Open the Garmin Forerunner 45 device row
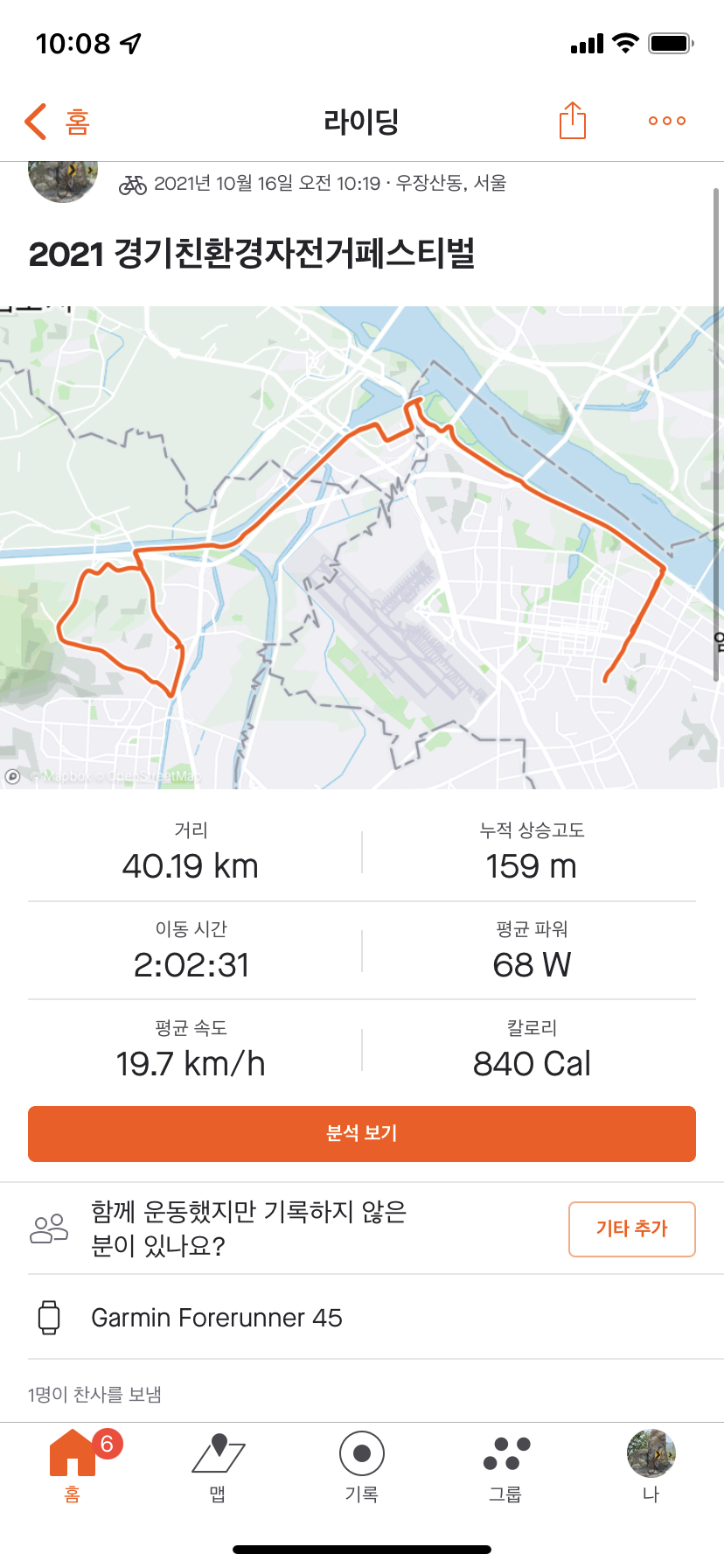724x1568 pixels. [x=362, y=1317]
